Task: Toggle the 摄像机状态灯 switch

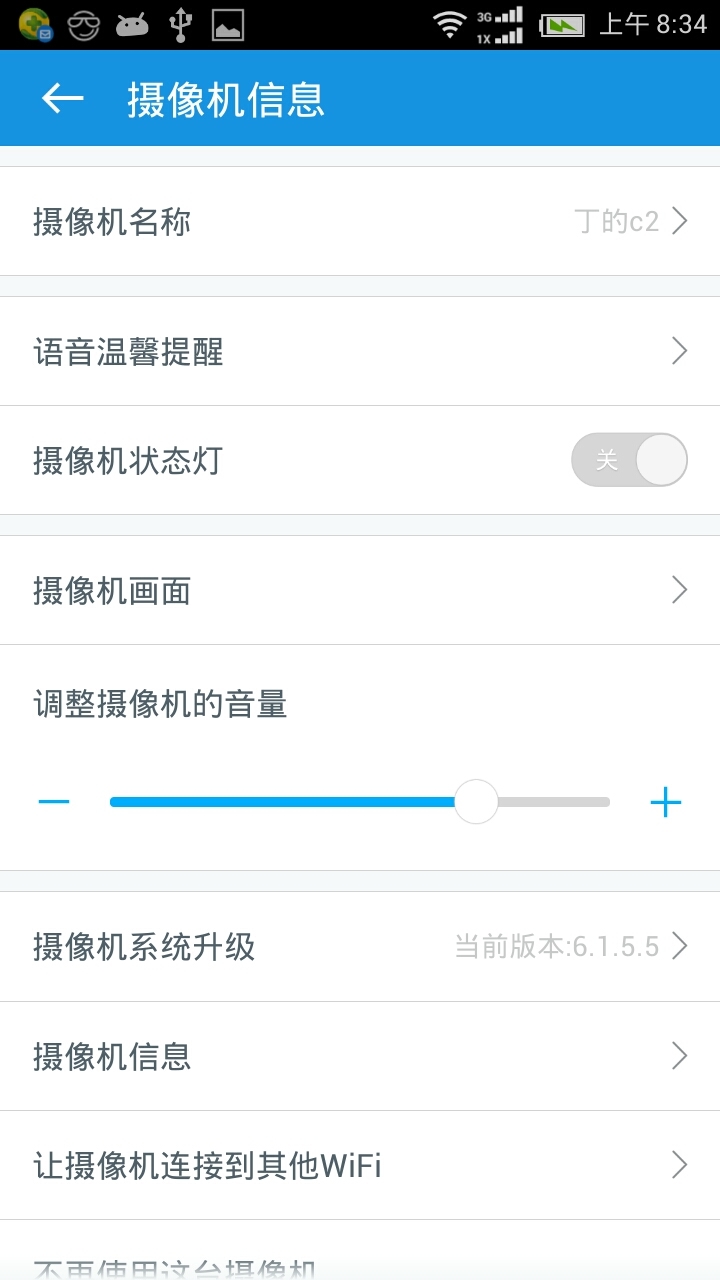Action: pos(629,460)
